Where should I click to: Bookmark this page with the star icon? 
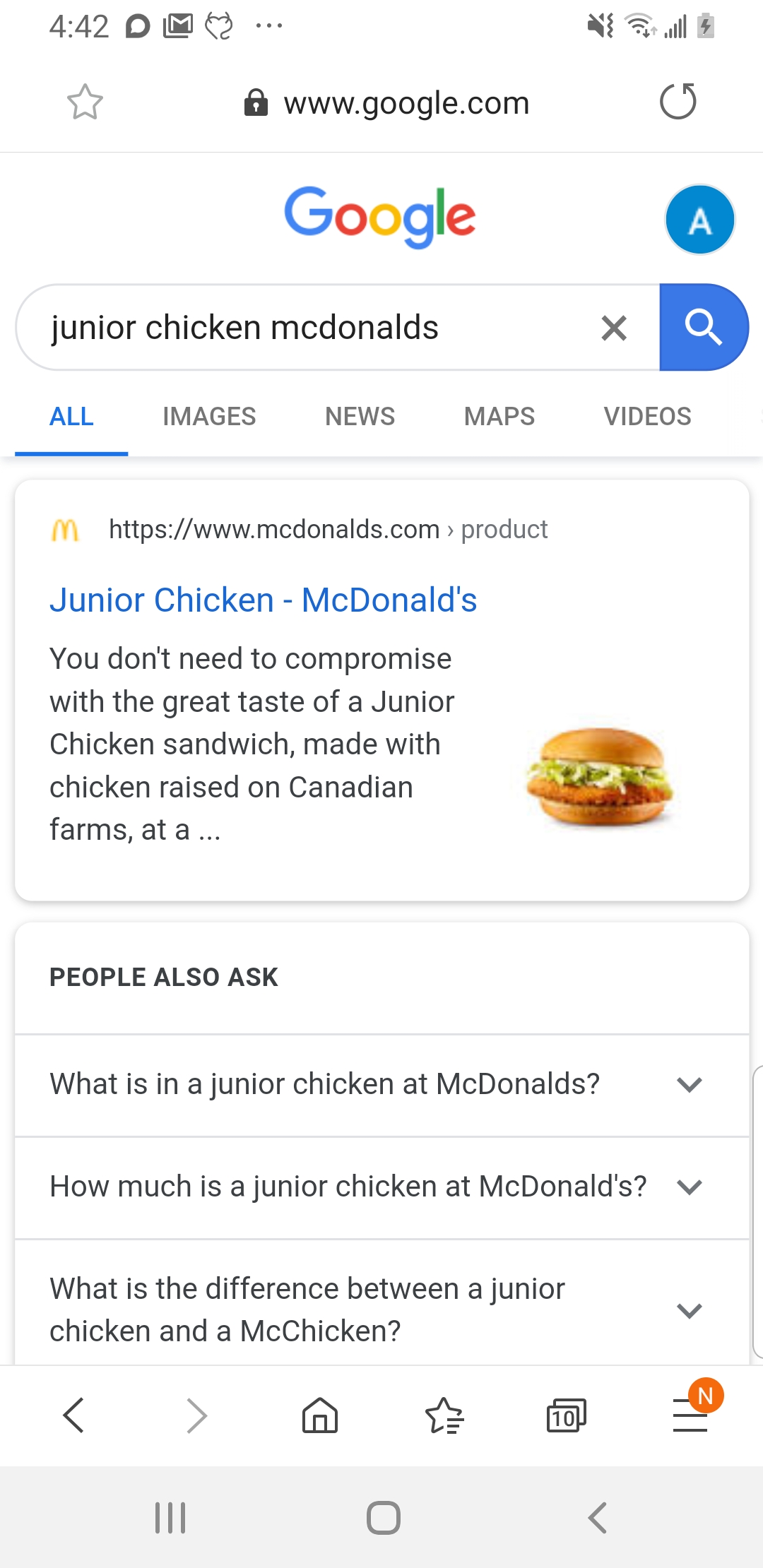(x=85, y=102)
